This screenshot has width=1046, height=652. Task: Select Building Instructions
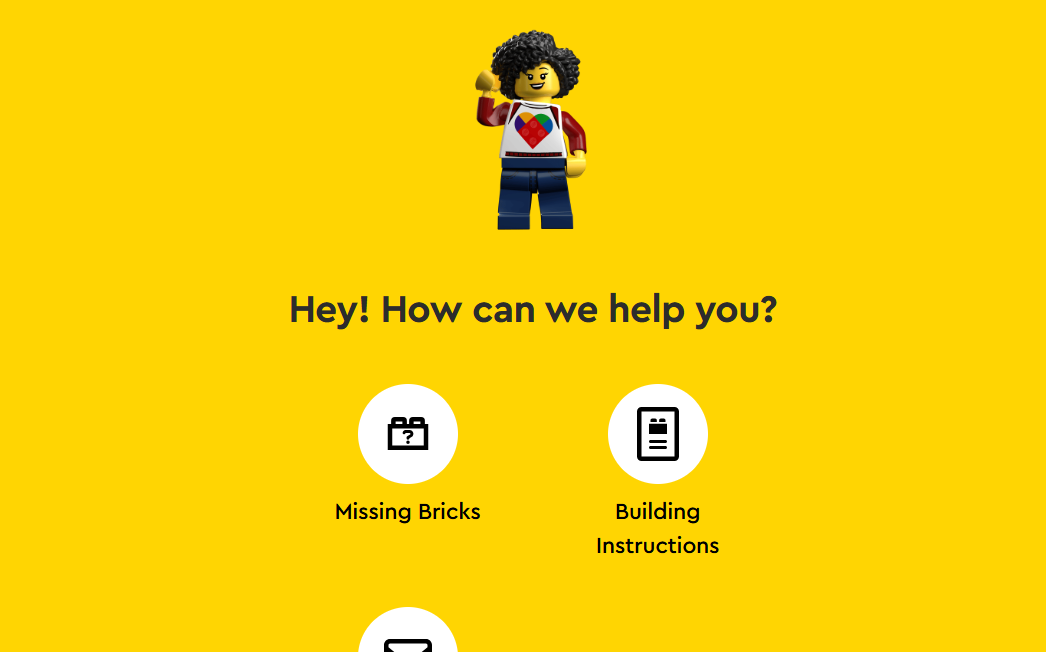[x=657, y=435]
